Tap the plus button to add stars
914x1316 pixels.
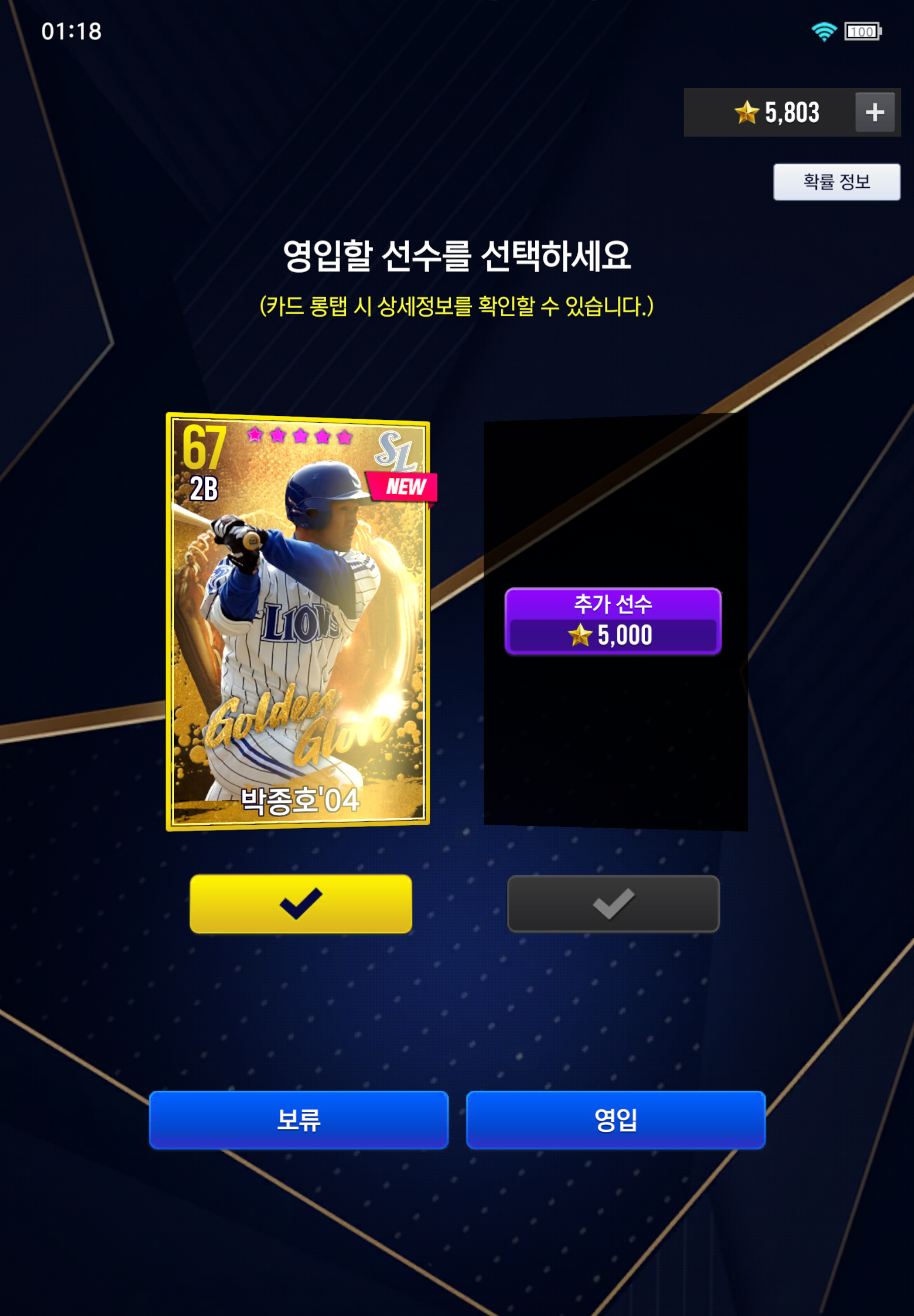pyautogui.click(x=875, y=112)
